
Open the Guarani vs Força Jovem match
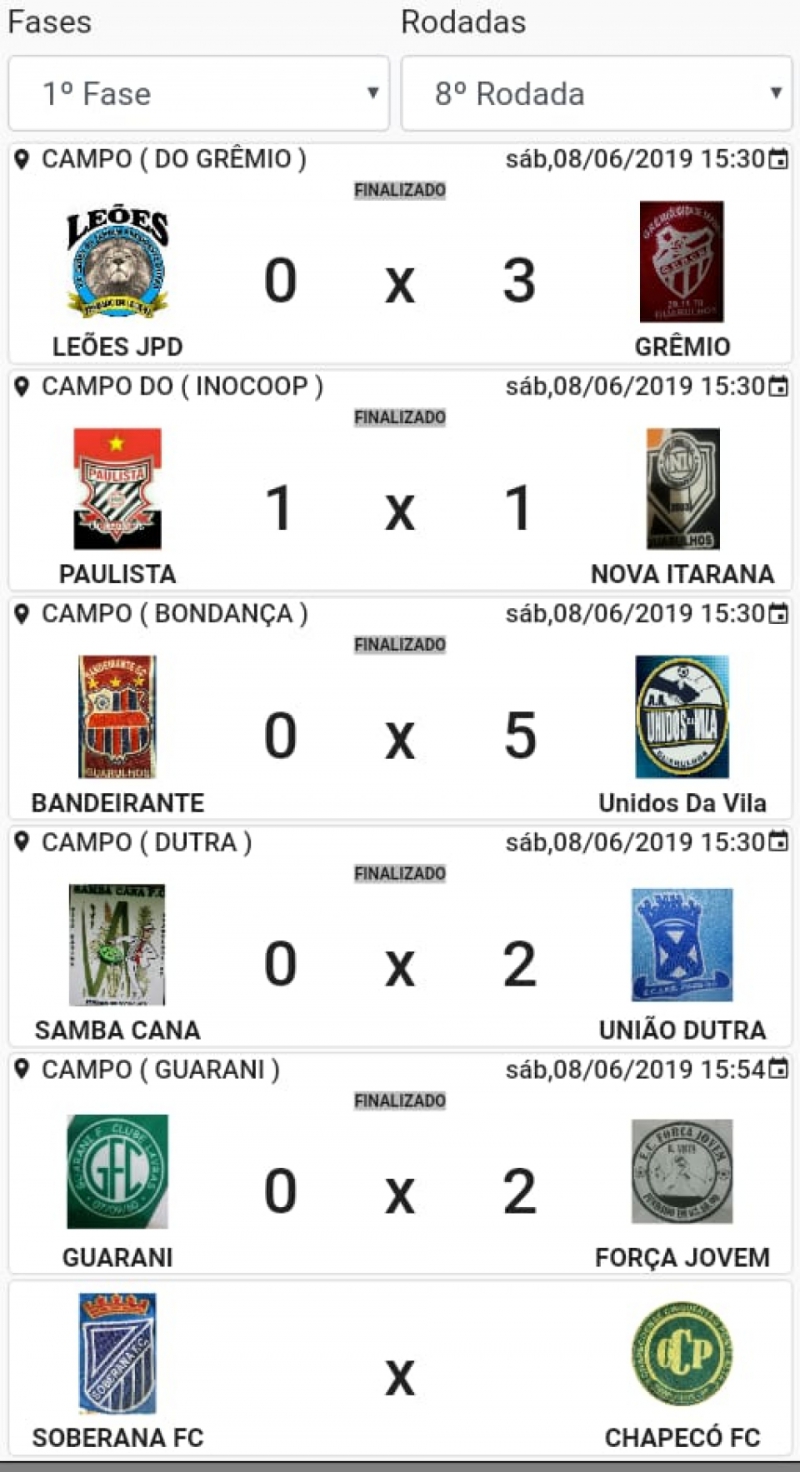point(400,1164)
